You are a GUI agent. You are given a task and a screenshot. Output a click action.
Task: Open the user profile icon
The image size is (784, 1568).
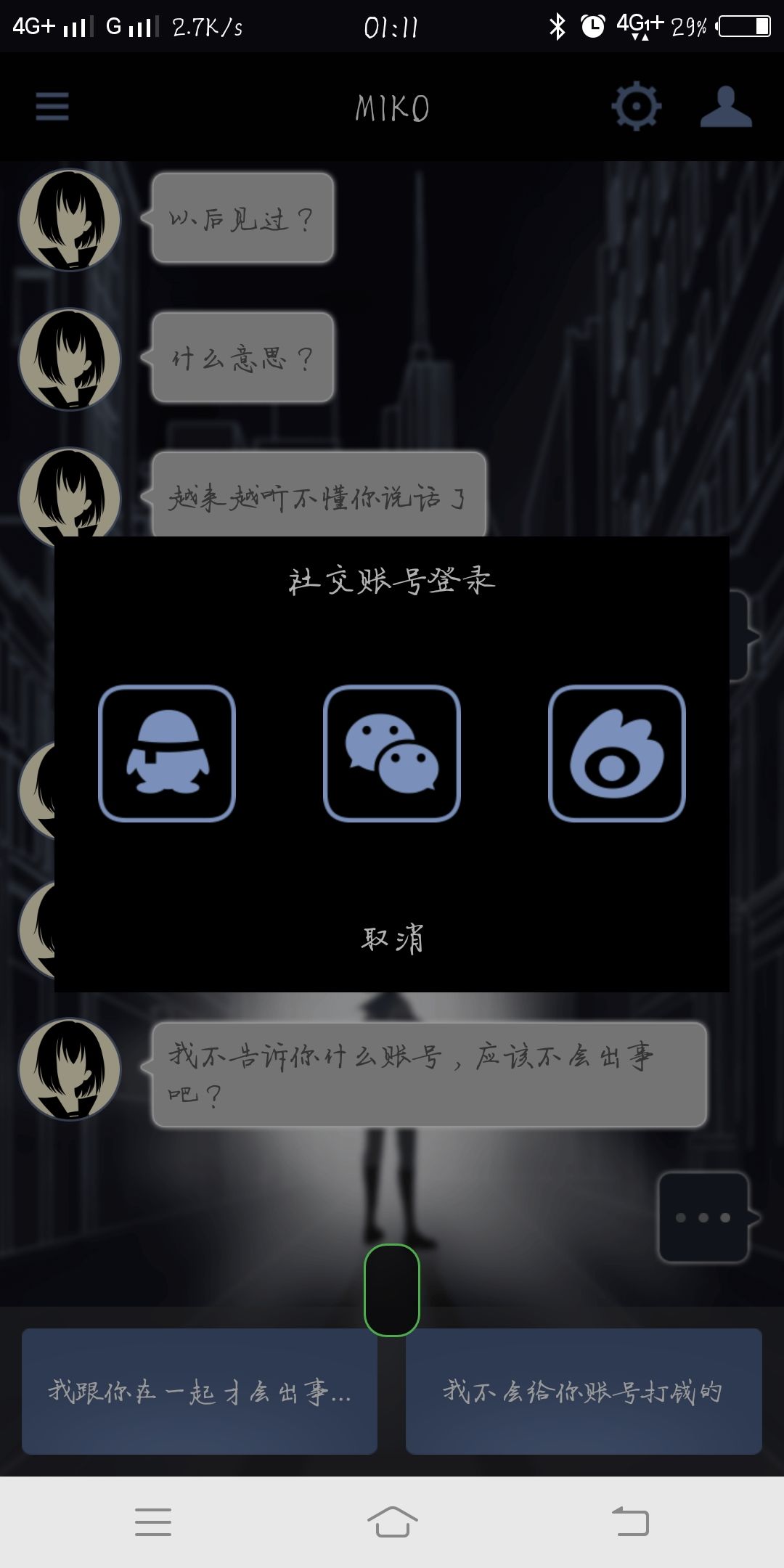tap(726, 107)
